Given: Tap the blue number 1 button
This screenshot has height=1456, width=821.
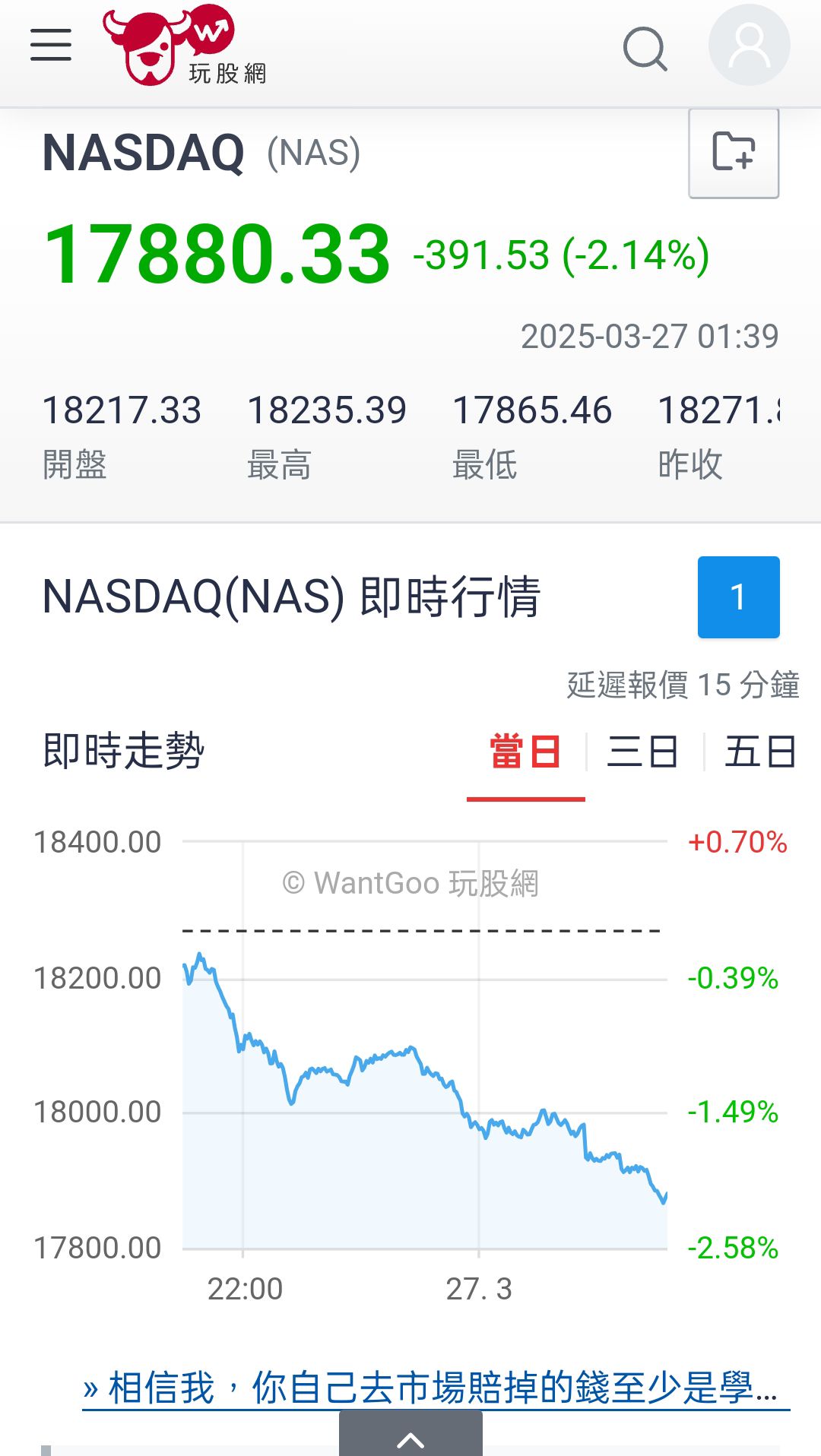Looking at the screenshot, I should 738,597.
